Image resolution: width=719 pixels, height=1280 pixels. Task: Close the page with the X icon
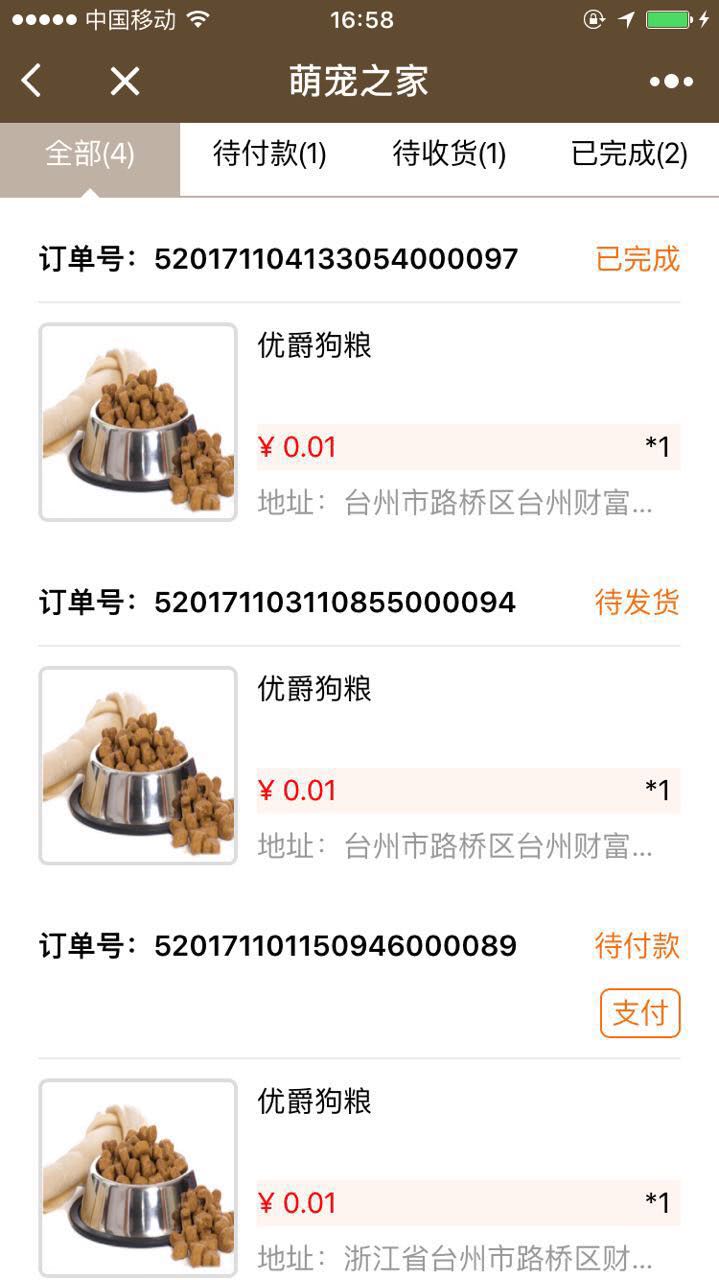(125, 81)
